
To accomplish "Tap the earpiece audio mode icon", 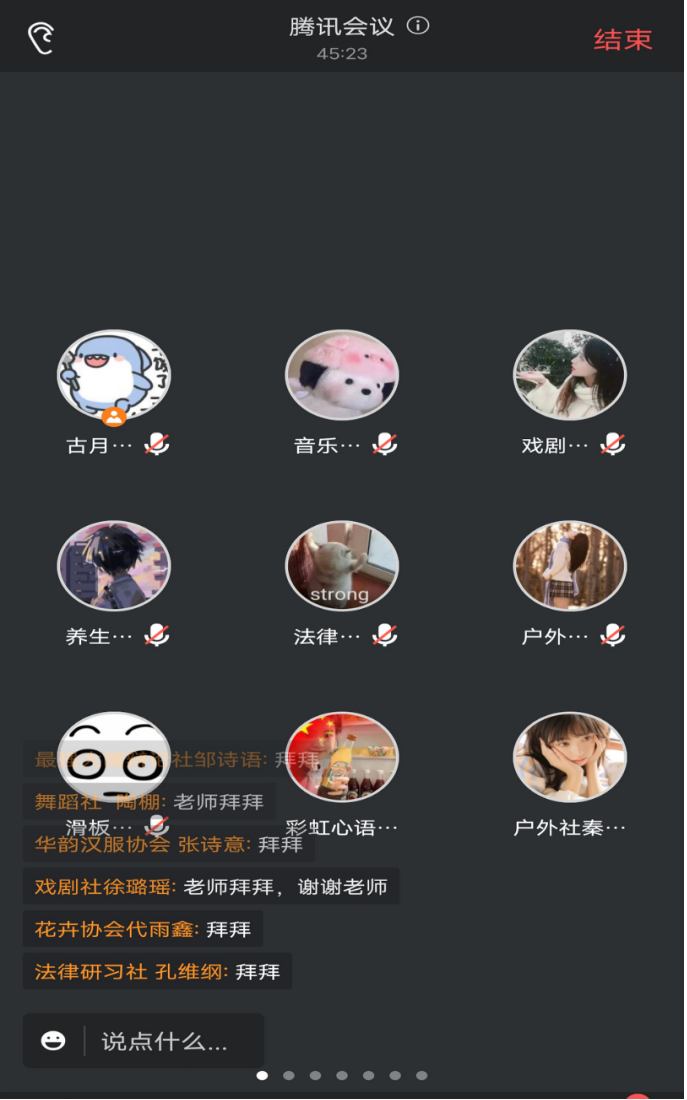I will (x=41, y=39).
